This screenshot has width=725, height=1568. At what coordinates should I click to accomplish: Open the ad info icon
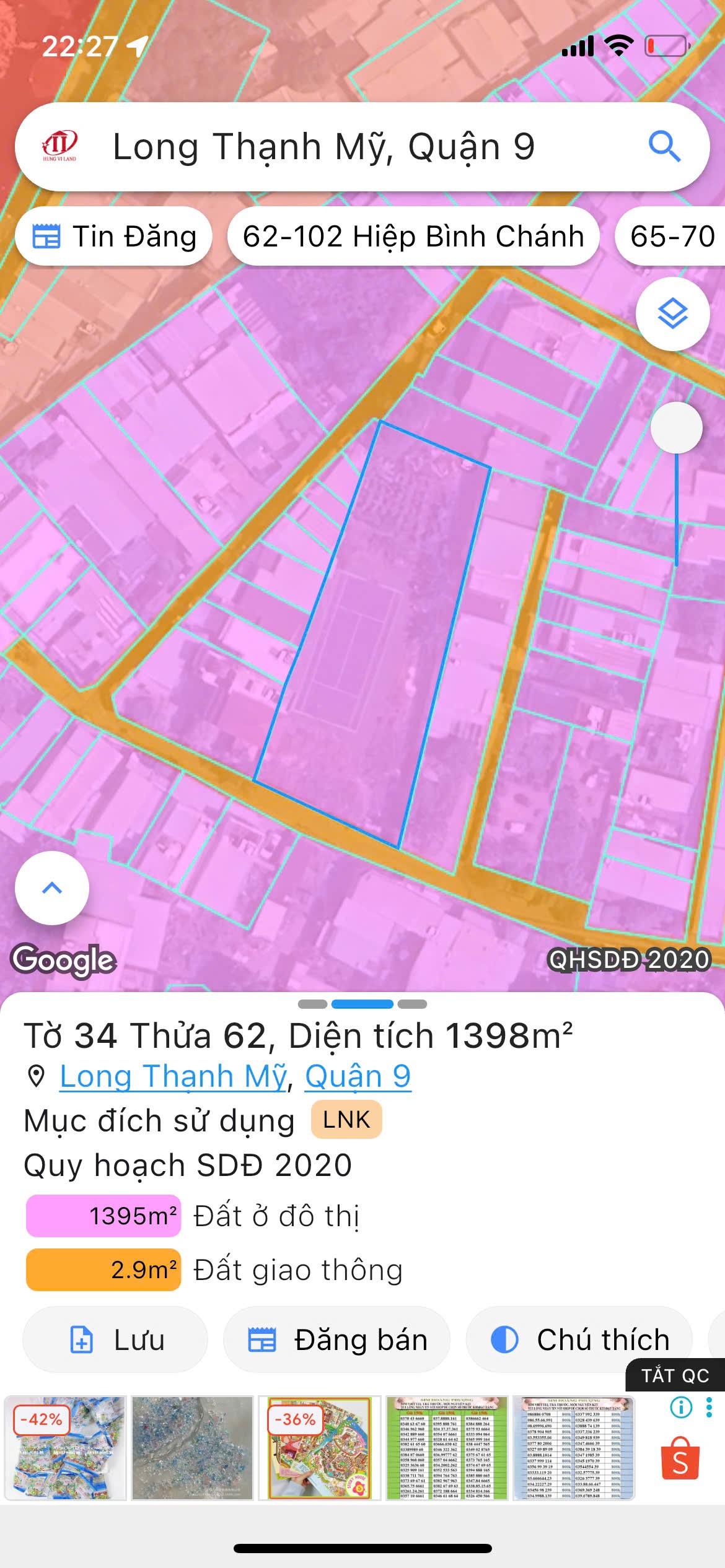pyautogui.click(x=681, y=1408)
